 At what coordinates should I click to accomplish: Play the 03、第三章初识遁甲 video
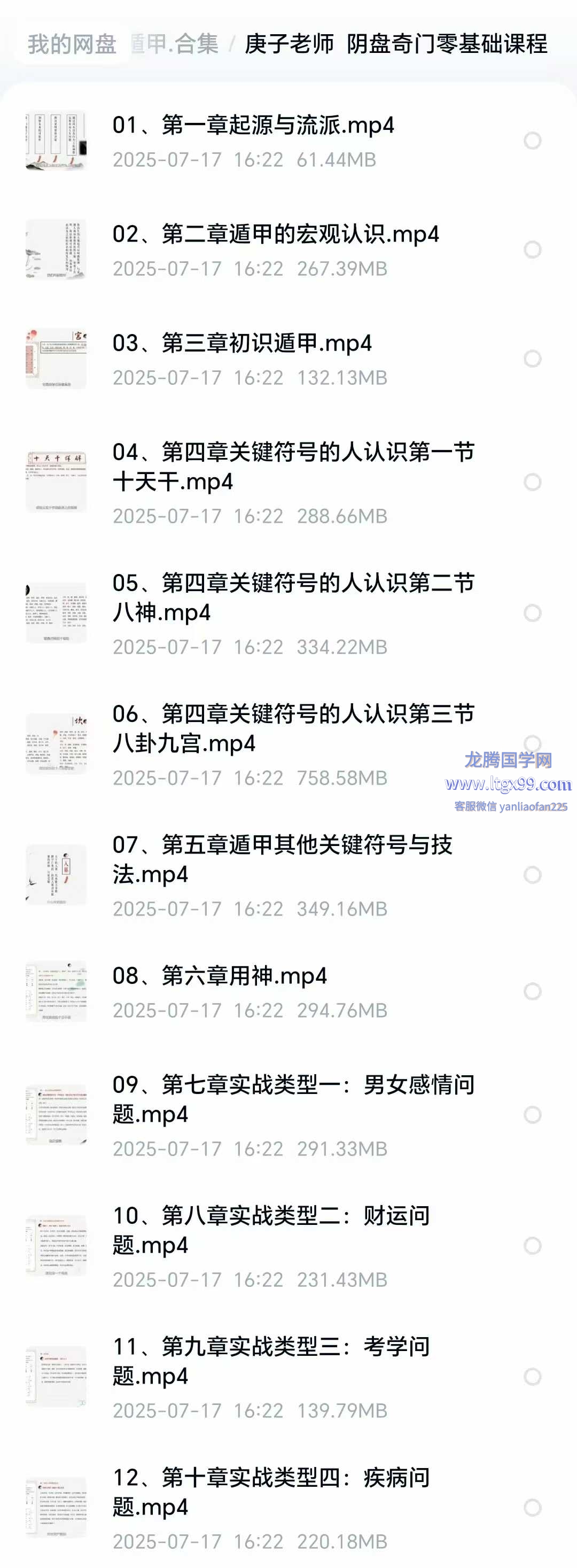(241, 343)
